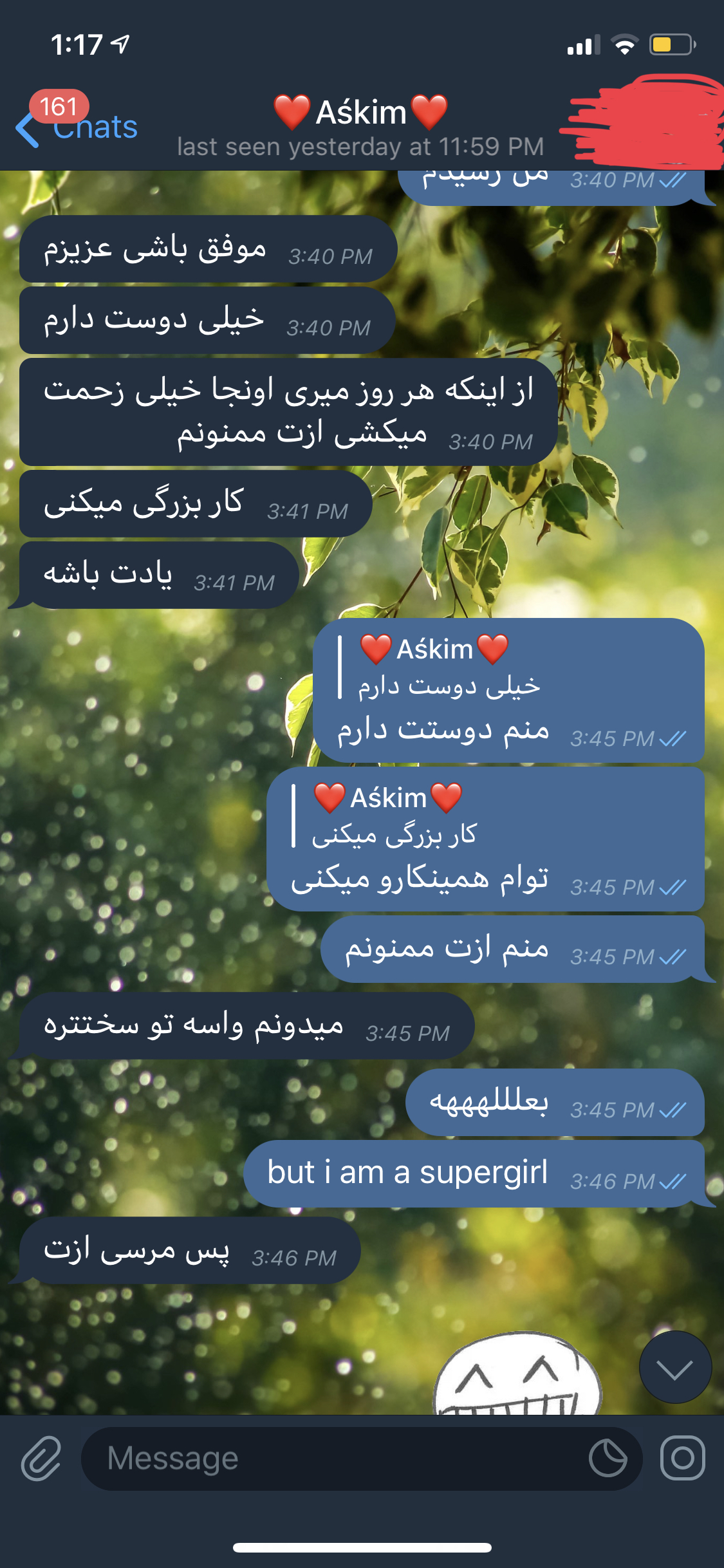Tap the camera video-message icon

coord(682,1459)
